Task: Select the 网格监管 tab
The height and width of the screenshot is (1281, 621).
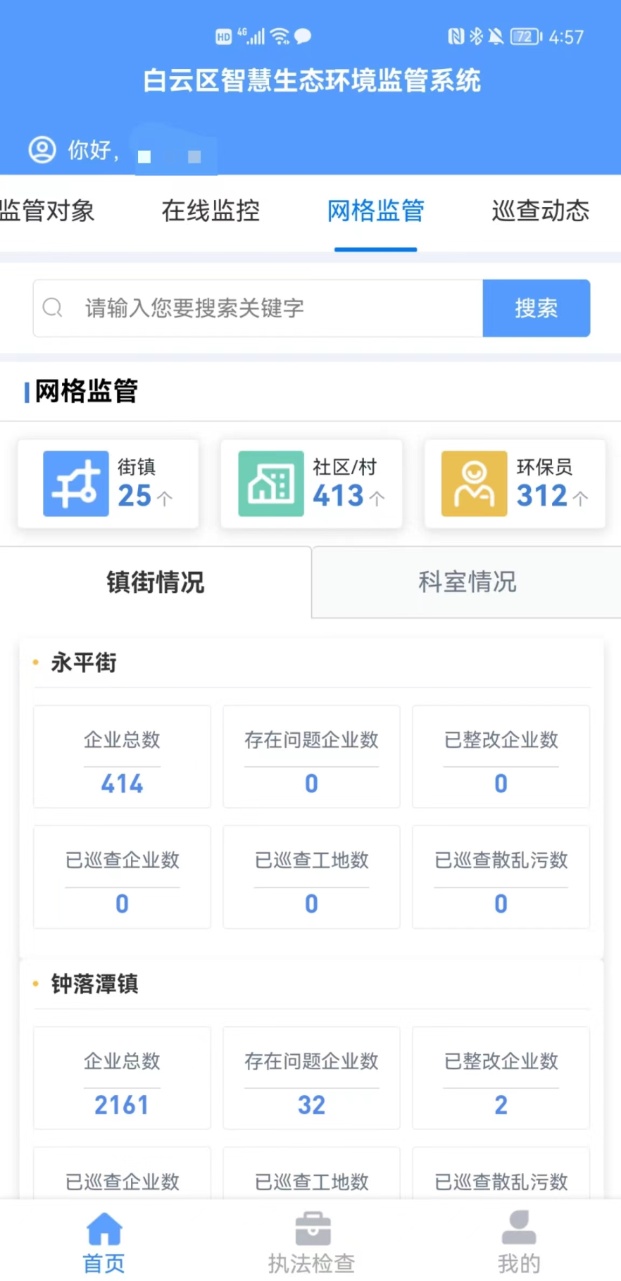Action: 376,211
